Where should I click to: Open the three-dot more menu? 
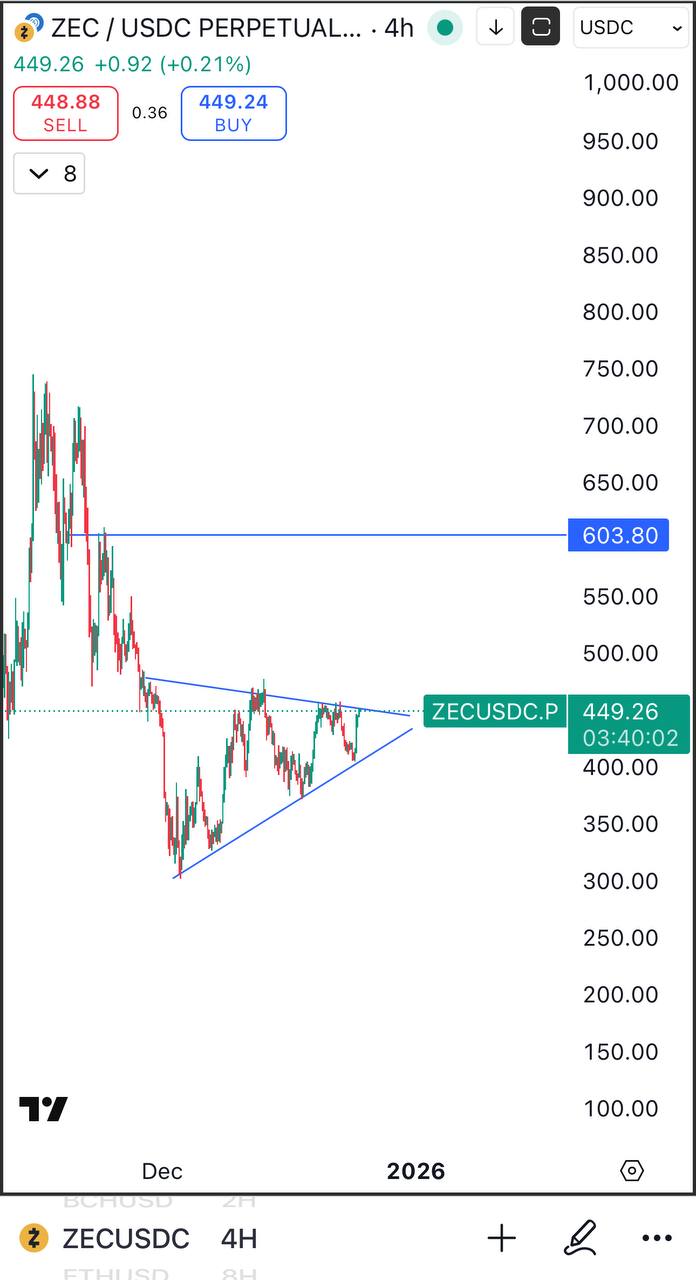point(657,1239)
